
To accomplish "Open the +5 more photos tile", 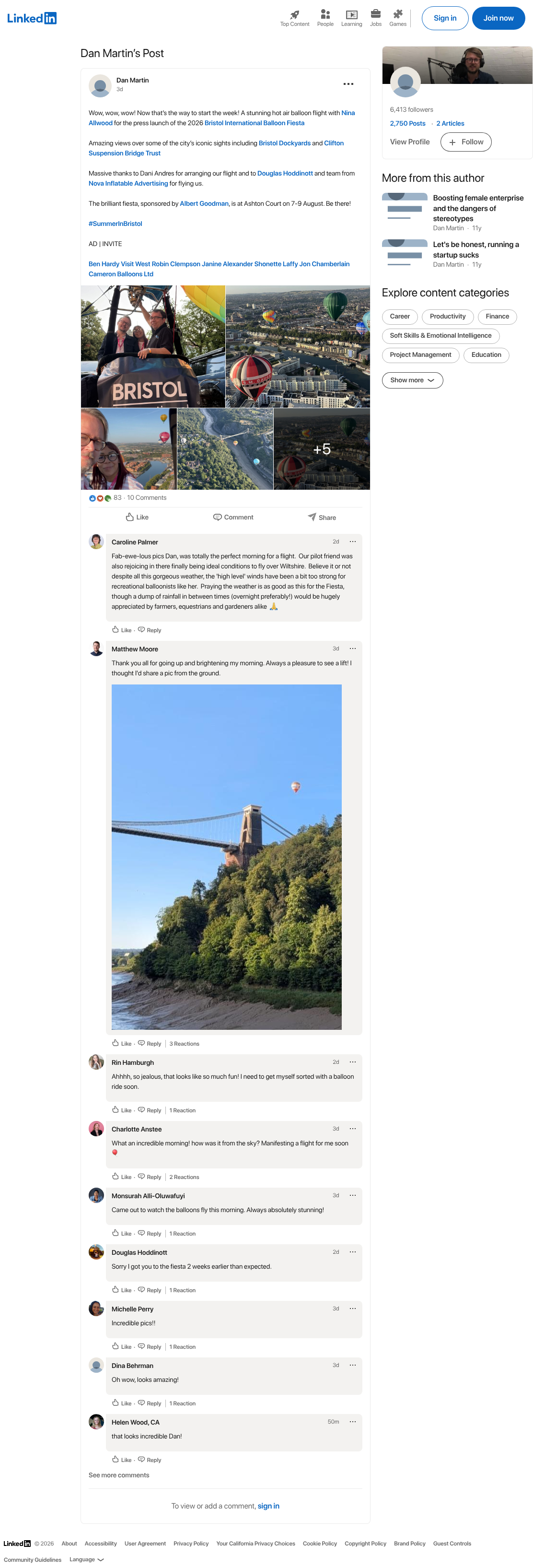I will click(x=321, y=448).
